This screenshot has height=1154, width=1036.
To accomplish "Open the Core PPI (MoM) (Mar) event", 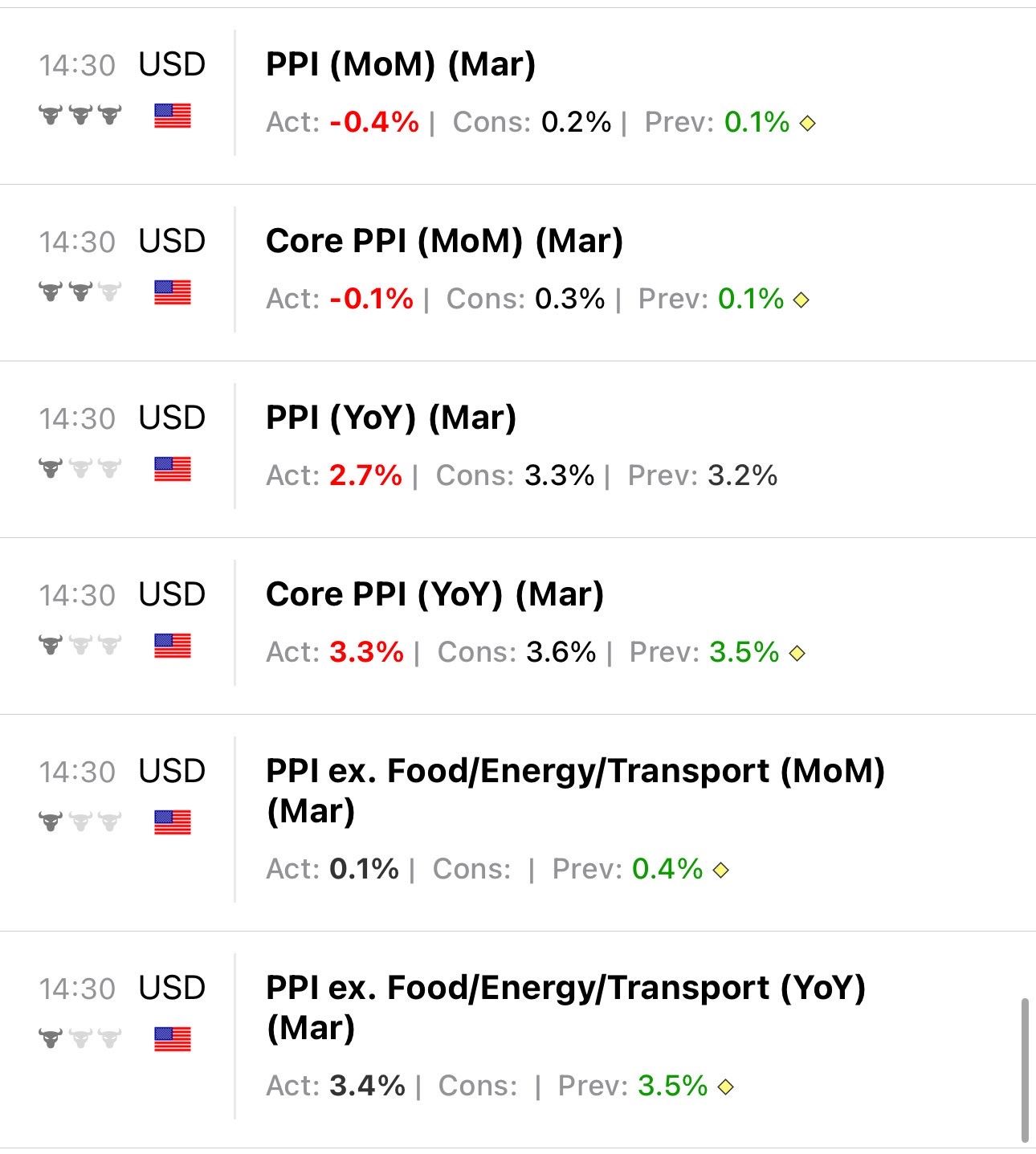I will (444, 242).
